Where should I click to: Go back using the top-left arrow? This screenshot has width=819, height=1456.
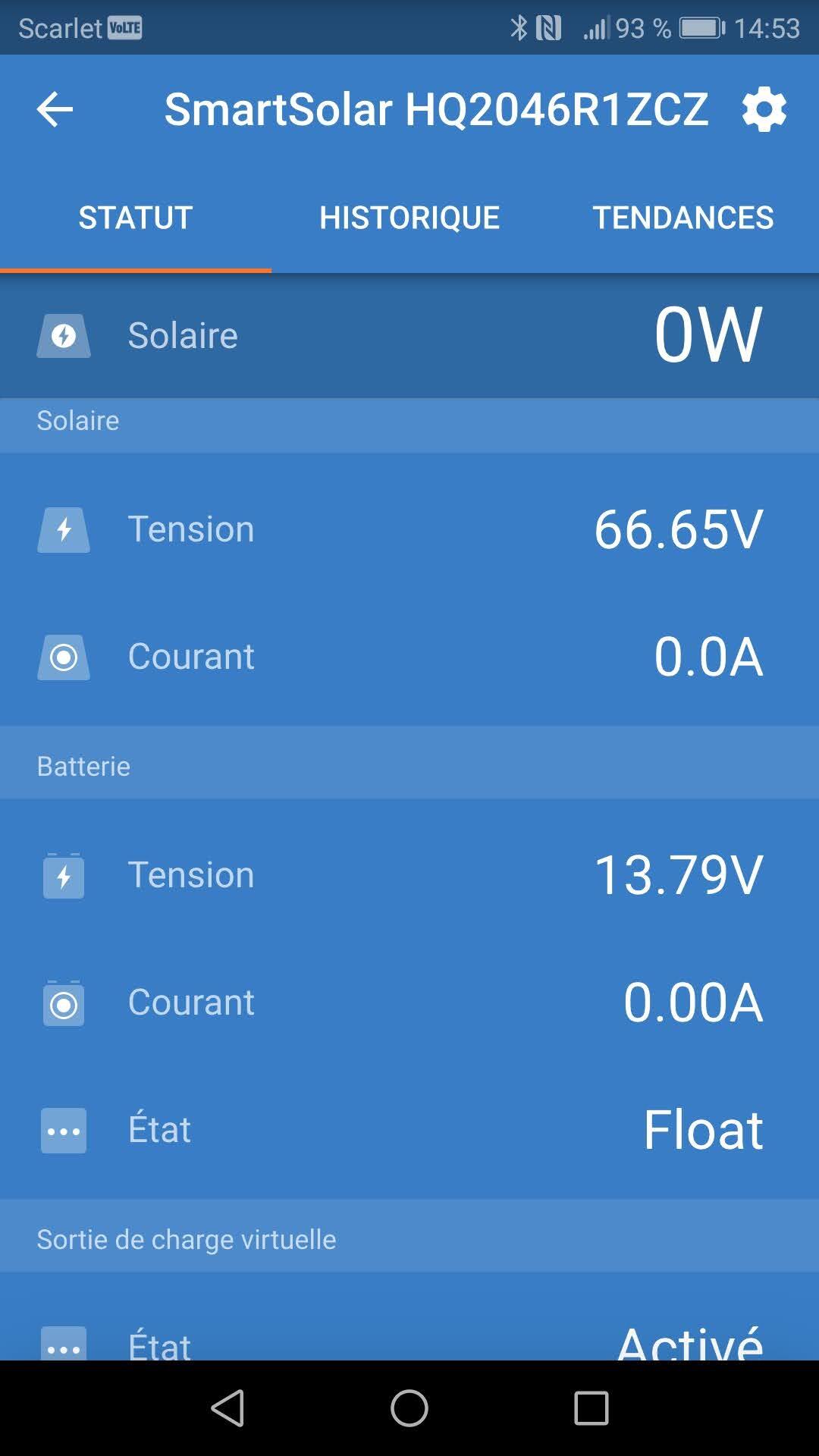55,110
